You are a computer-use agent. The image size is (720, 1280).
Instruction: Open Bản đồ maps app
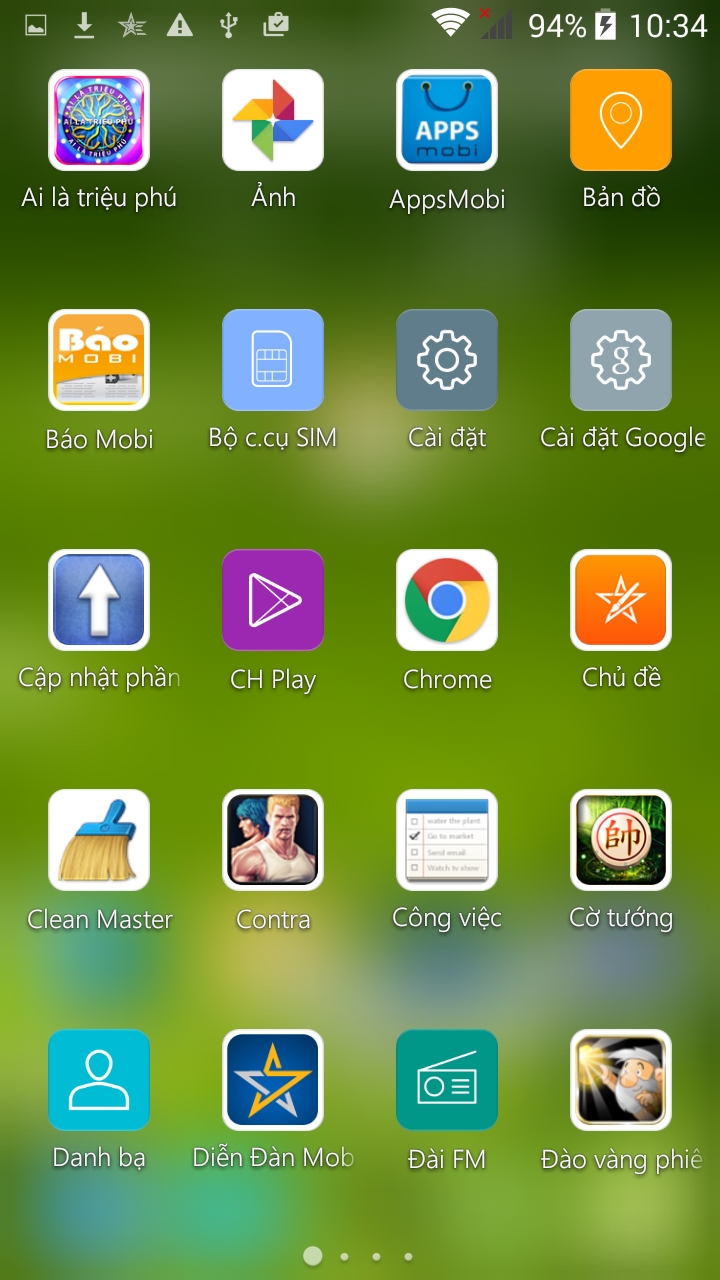621,120
